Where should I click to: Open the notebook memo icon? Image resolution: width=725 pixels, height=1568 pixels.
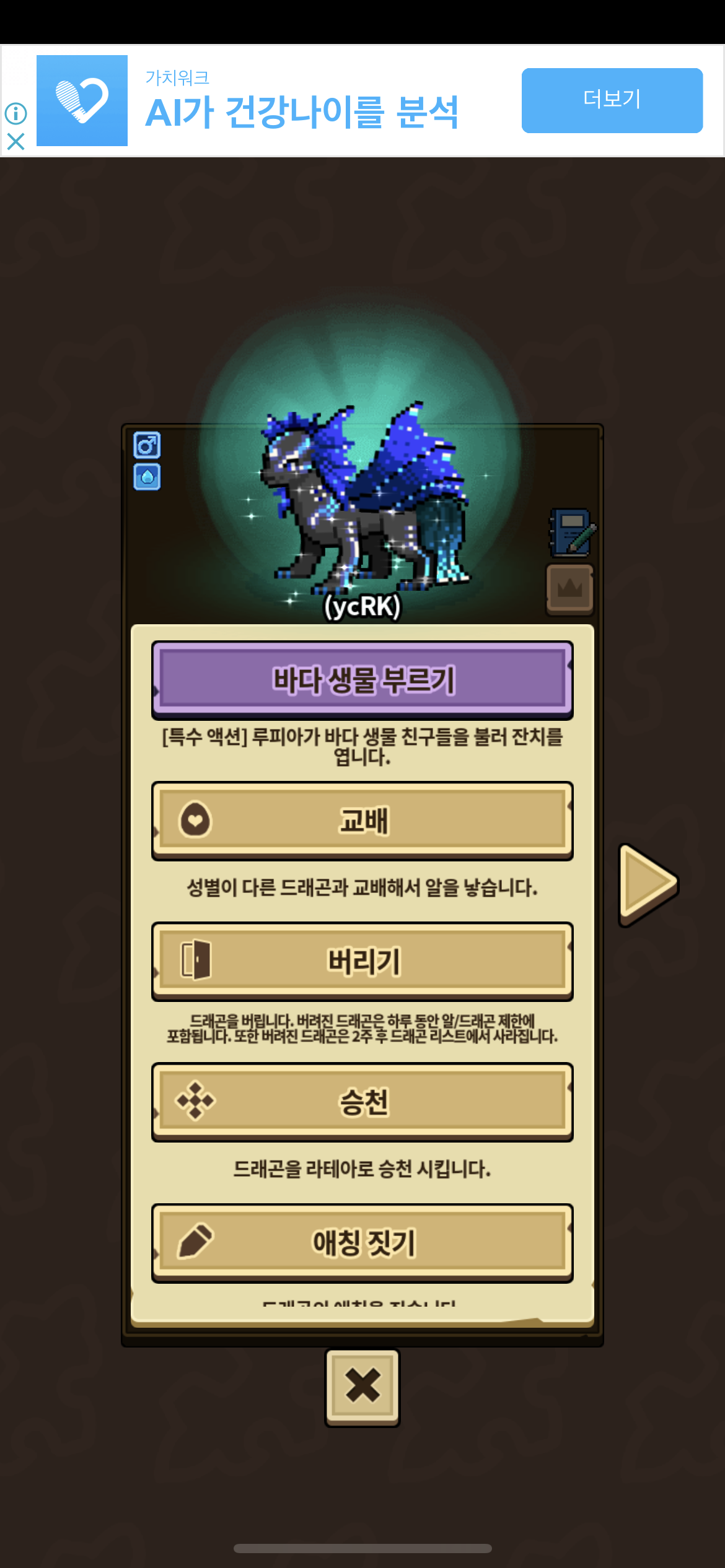click(571, 533)
